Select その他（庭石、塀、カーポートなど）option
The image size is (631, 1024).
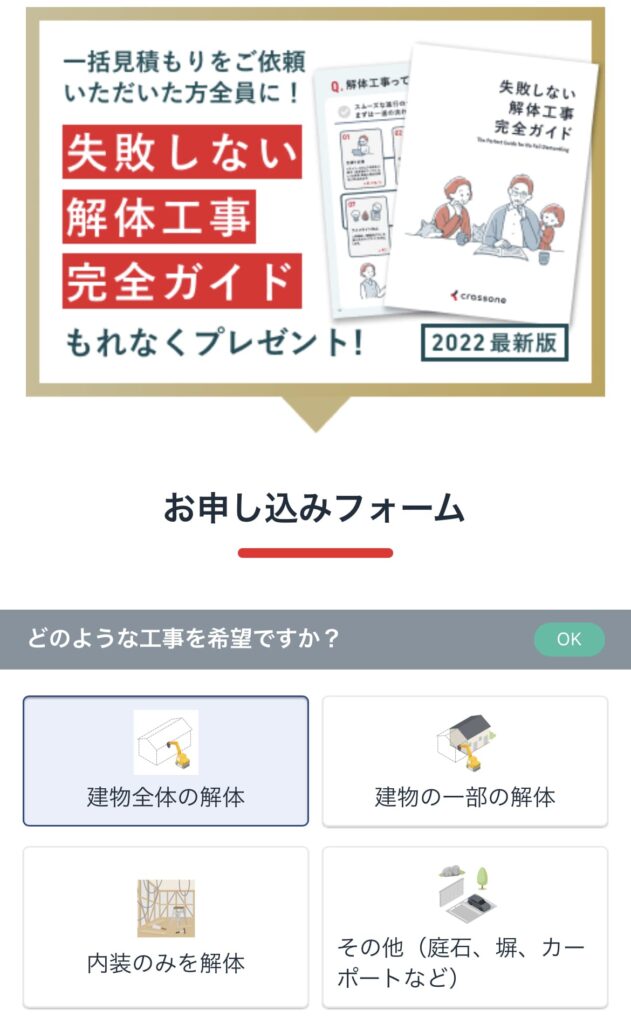coord(465,927)
